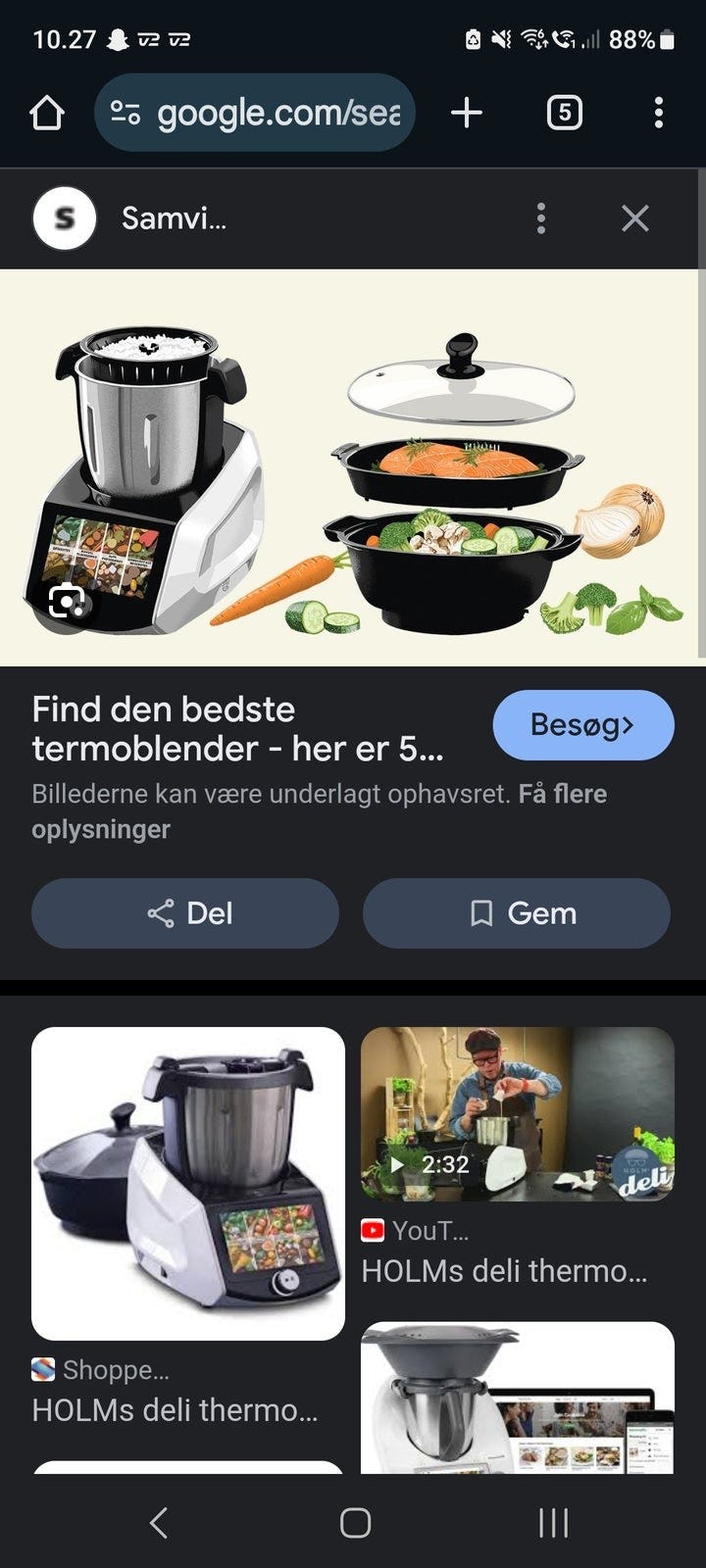Open Chrome's overflow menu

658,114
